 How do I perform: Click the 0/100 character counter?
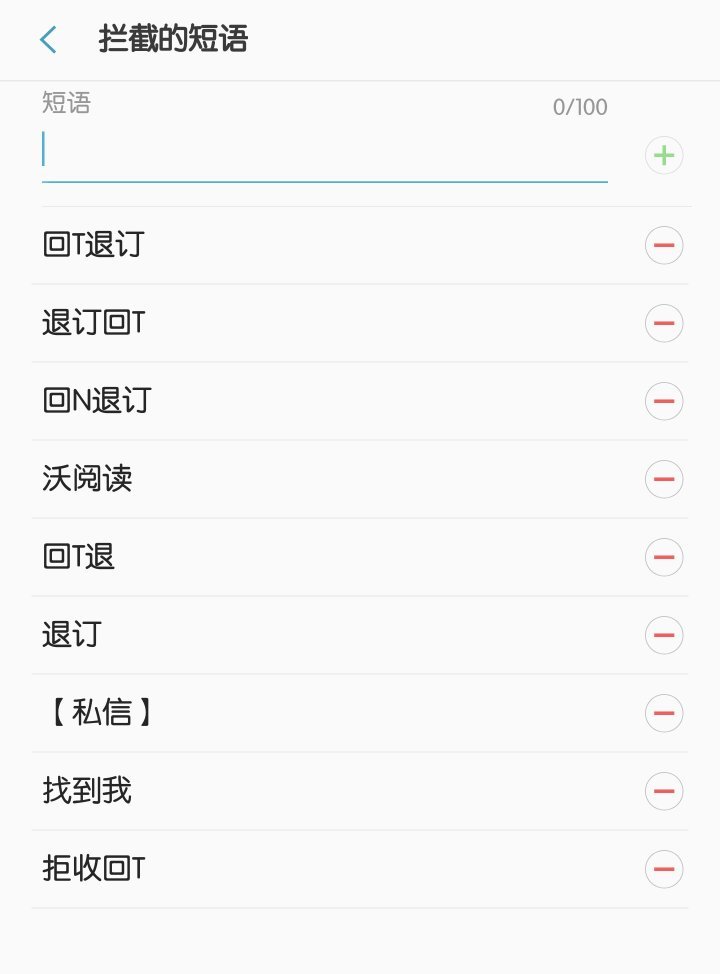click(580, 107)
